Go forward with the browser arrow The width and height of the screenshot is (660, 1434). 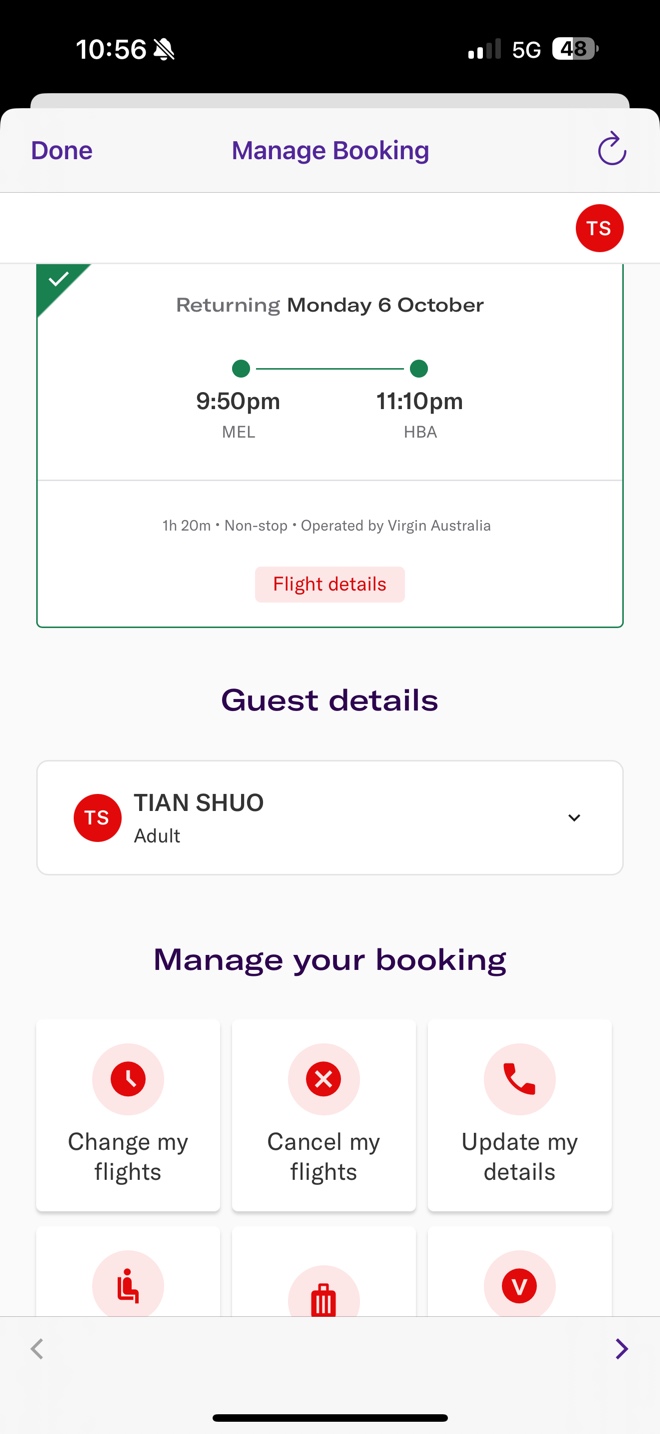621,1349
